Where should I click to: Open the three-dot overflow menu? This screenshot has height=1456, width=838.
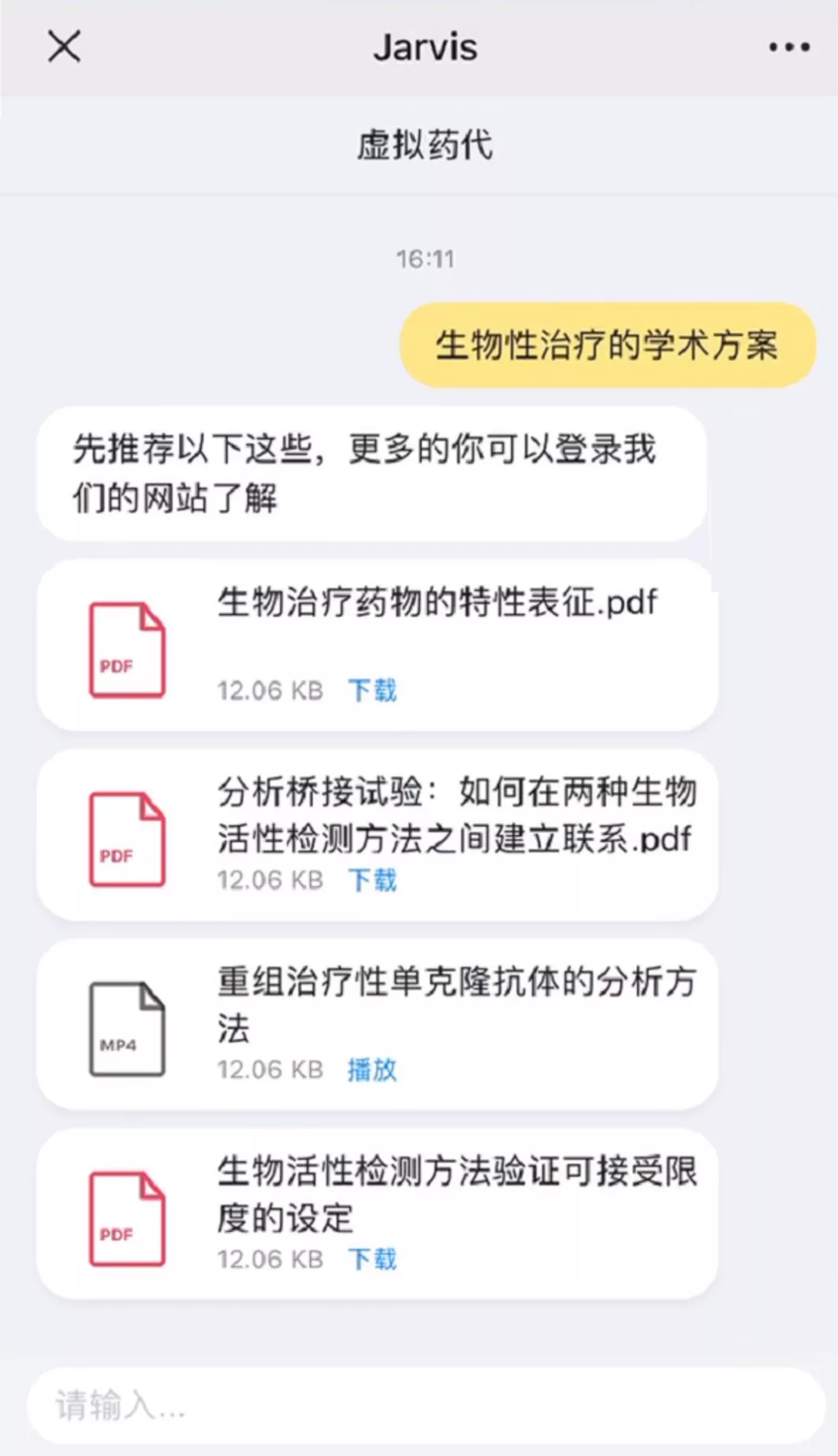click(789, 47)
